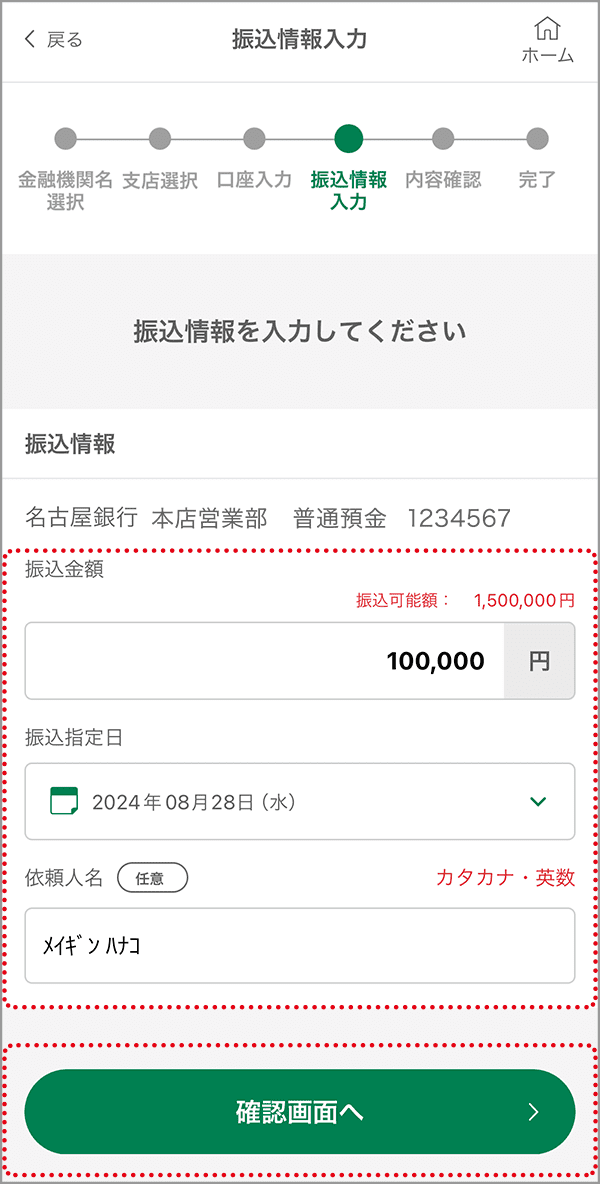Edit the 振込金額 amount field
This screenshot has width=600, height=1184.
(x=264, y=661)
